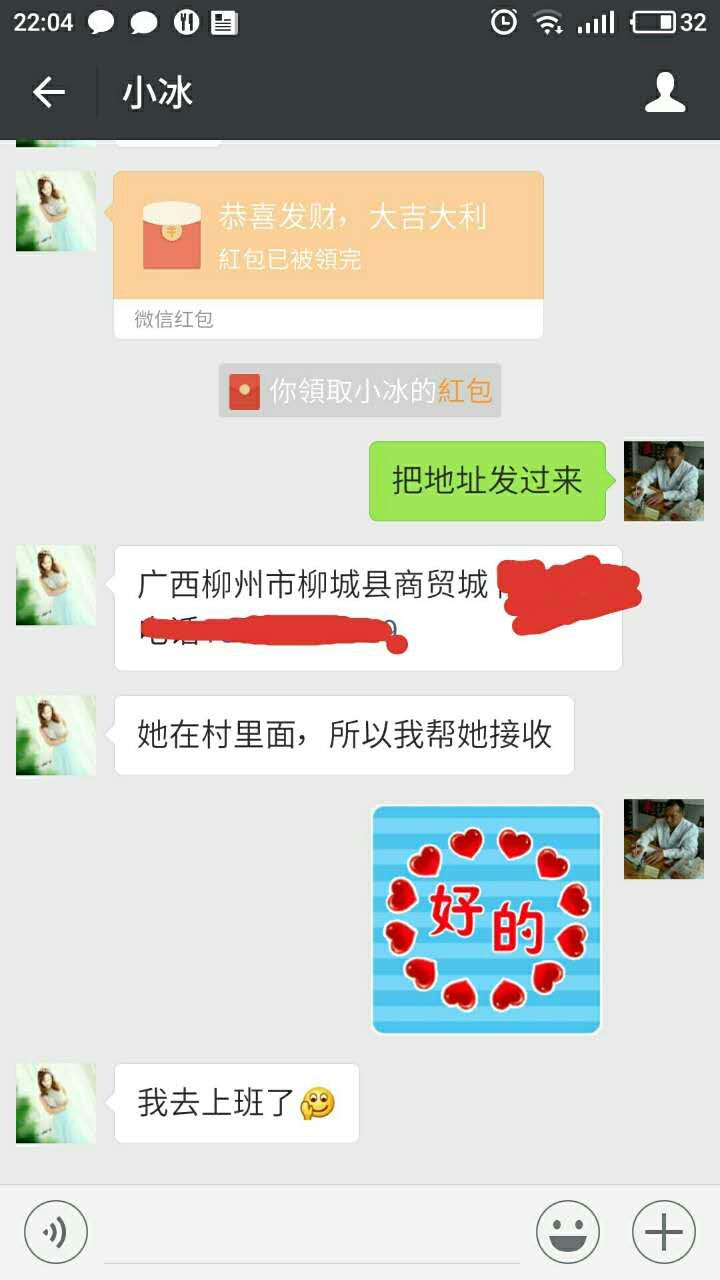720x1280 pixels.
Task: Focus the message text field
Action: click(x=312, y=1232)
